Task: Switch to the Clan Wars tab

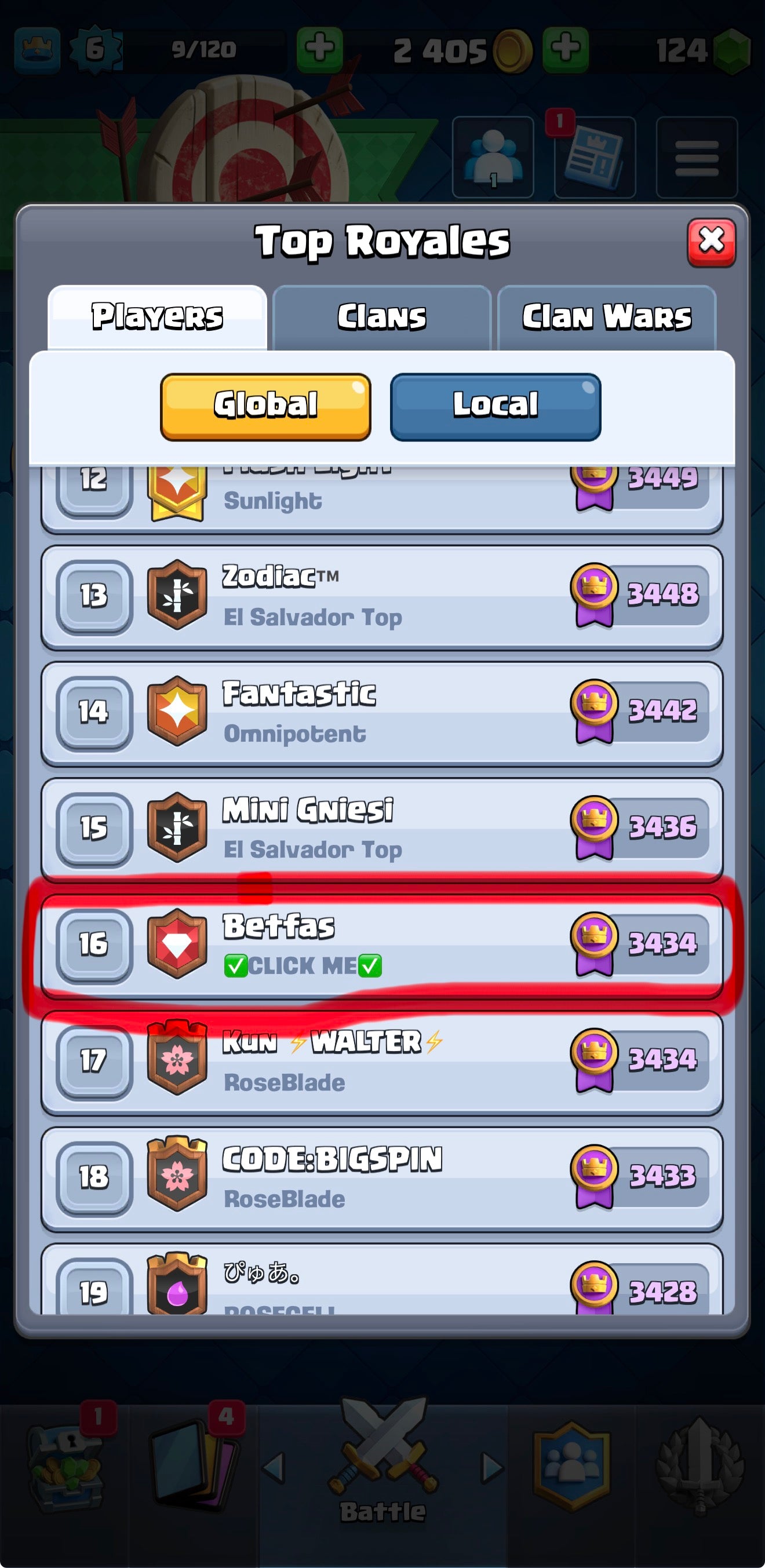Action: (606, 317)
